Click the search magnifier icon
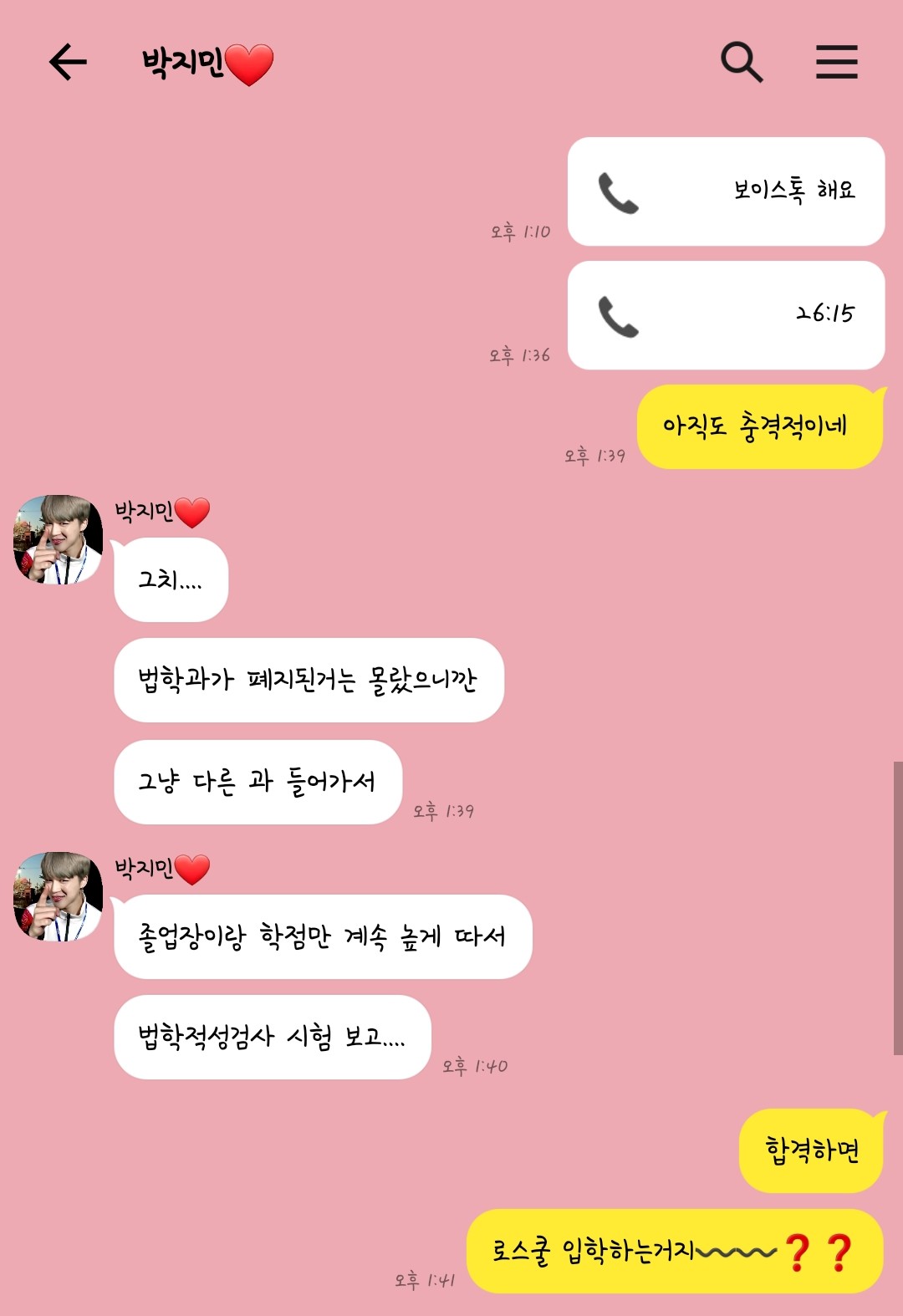 point(740,63)
